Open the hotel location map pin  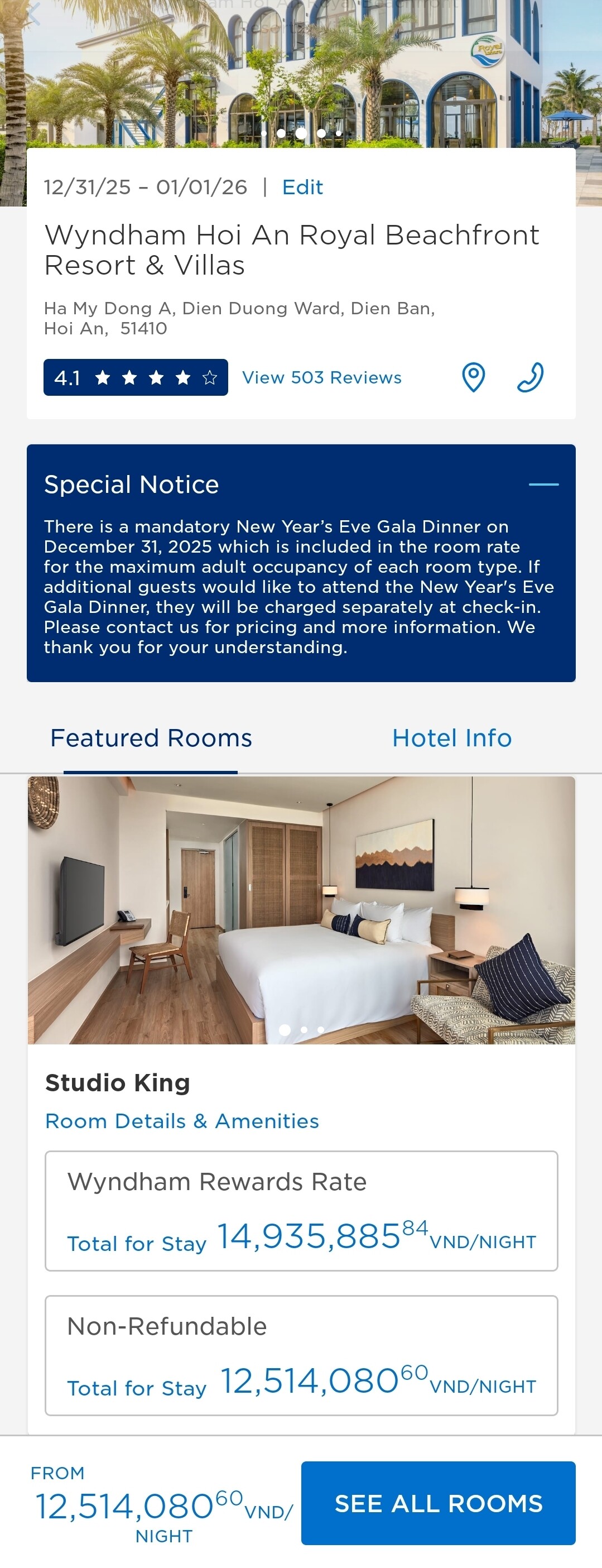473,377
